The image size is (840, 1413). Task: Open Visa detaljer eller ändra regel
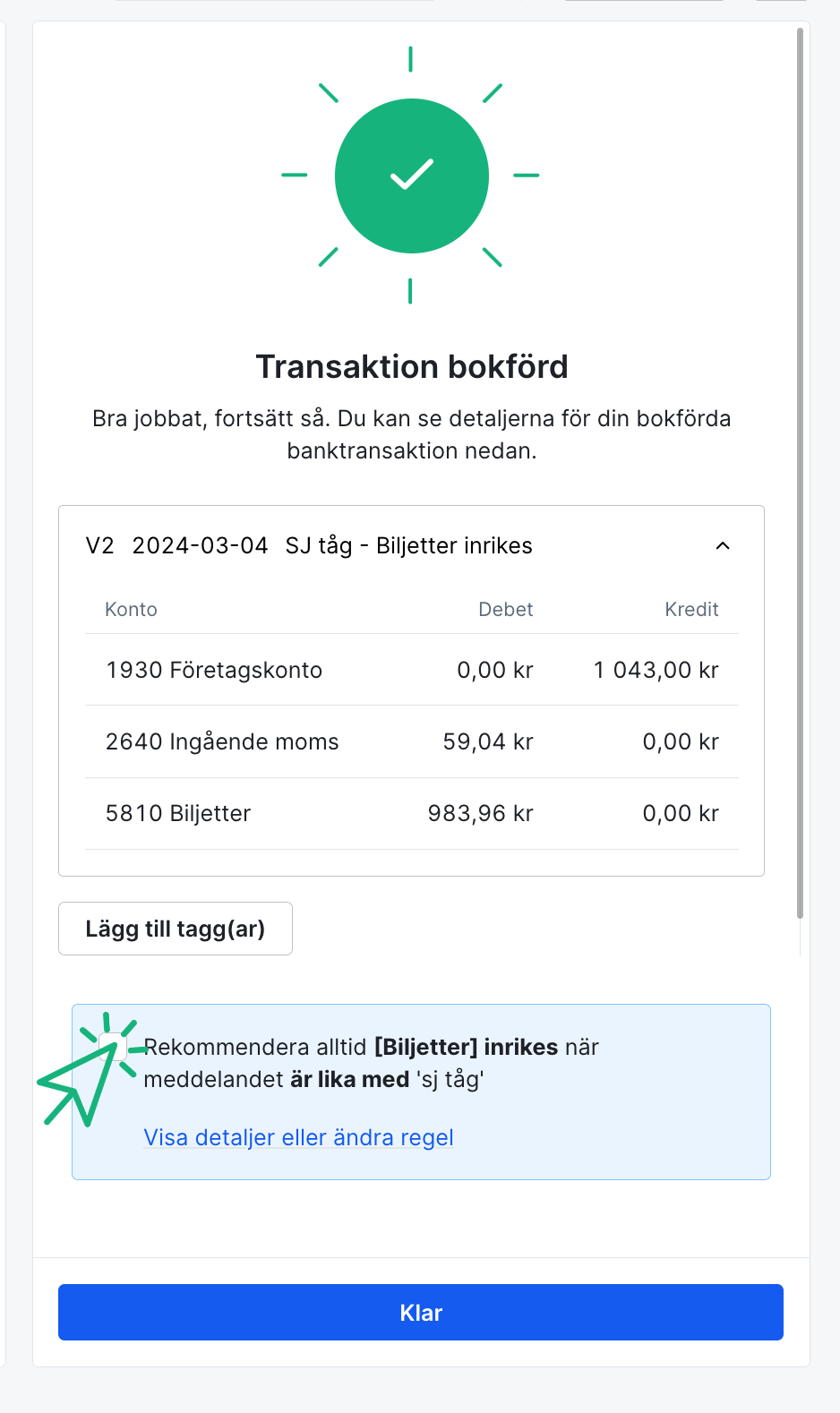pos(298,1137)
